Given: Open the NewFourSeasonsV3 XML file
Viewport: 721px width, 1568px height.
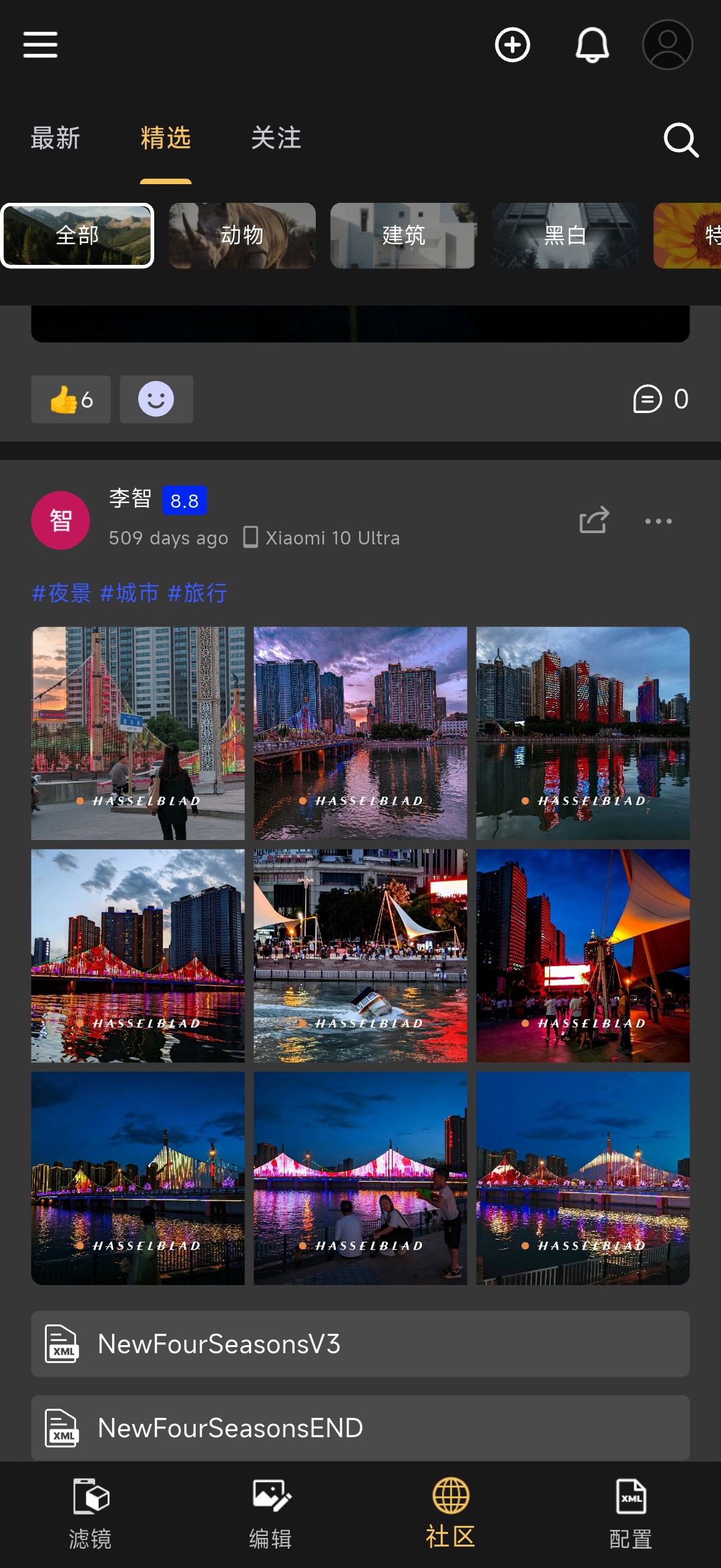Looking at the screenshot, I should [360, 1344].
